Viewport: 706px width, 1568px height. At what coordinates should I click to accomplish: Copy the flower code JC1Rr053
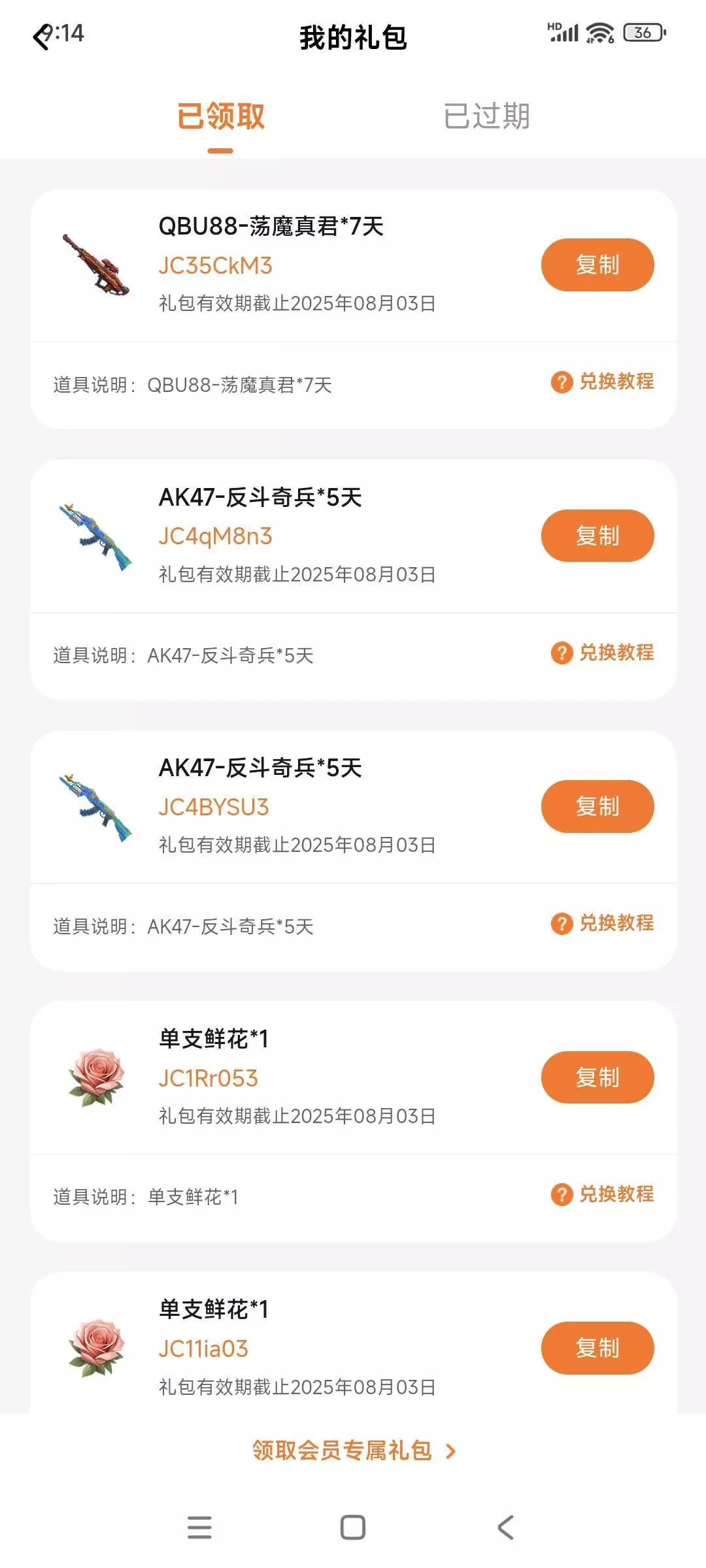click(597, 1077)
